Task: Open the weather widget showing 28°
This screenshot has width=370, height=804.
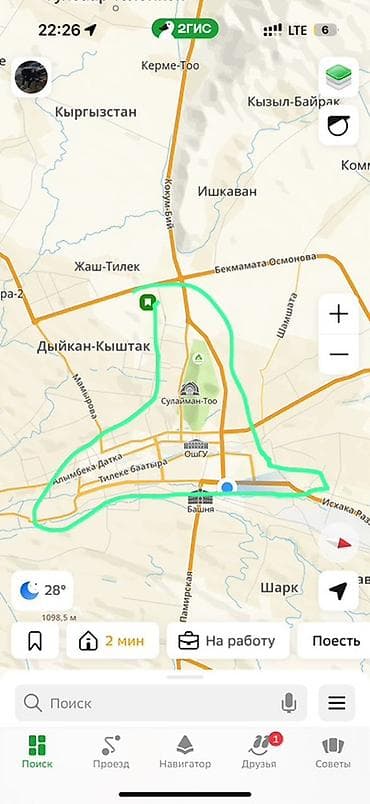Action: click(42, 590)
